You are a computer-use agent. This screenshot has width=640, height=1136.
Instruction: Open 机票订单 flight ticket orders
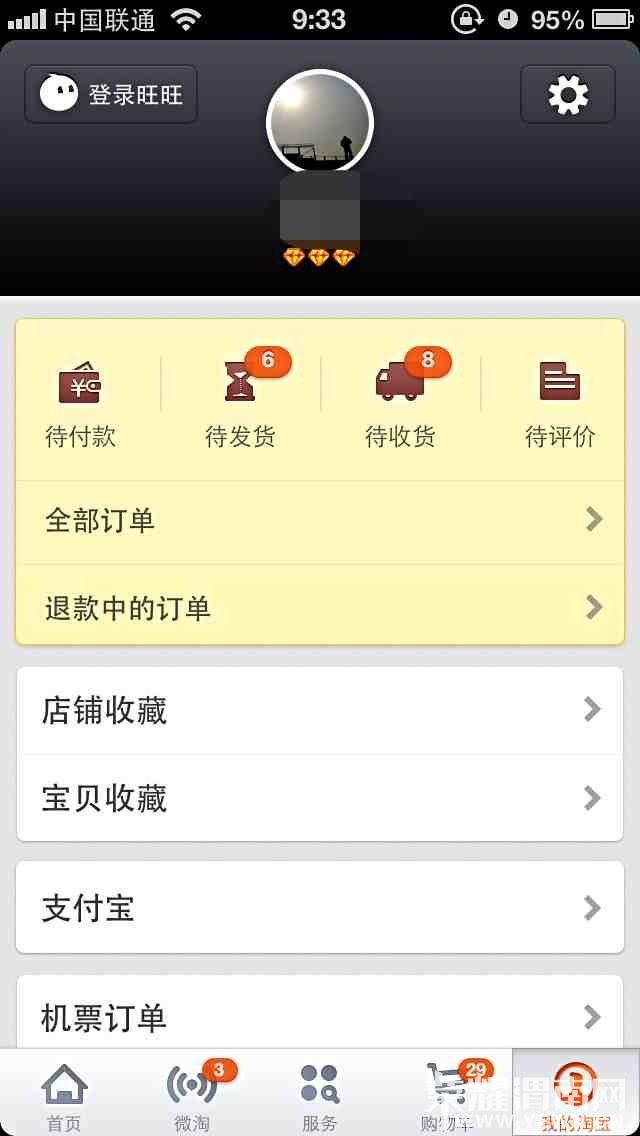click(x=320, y=1017)
